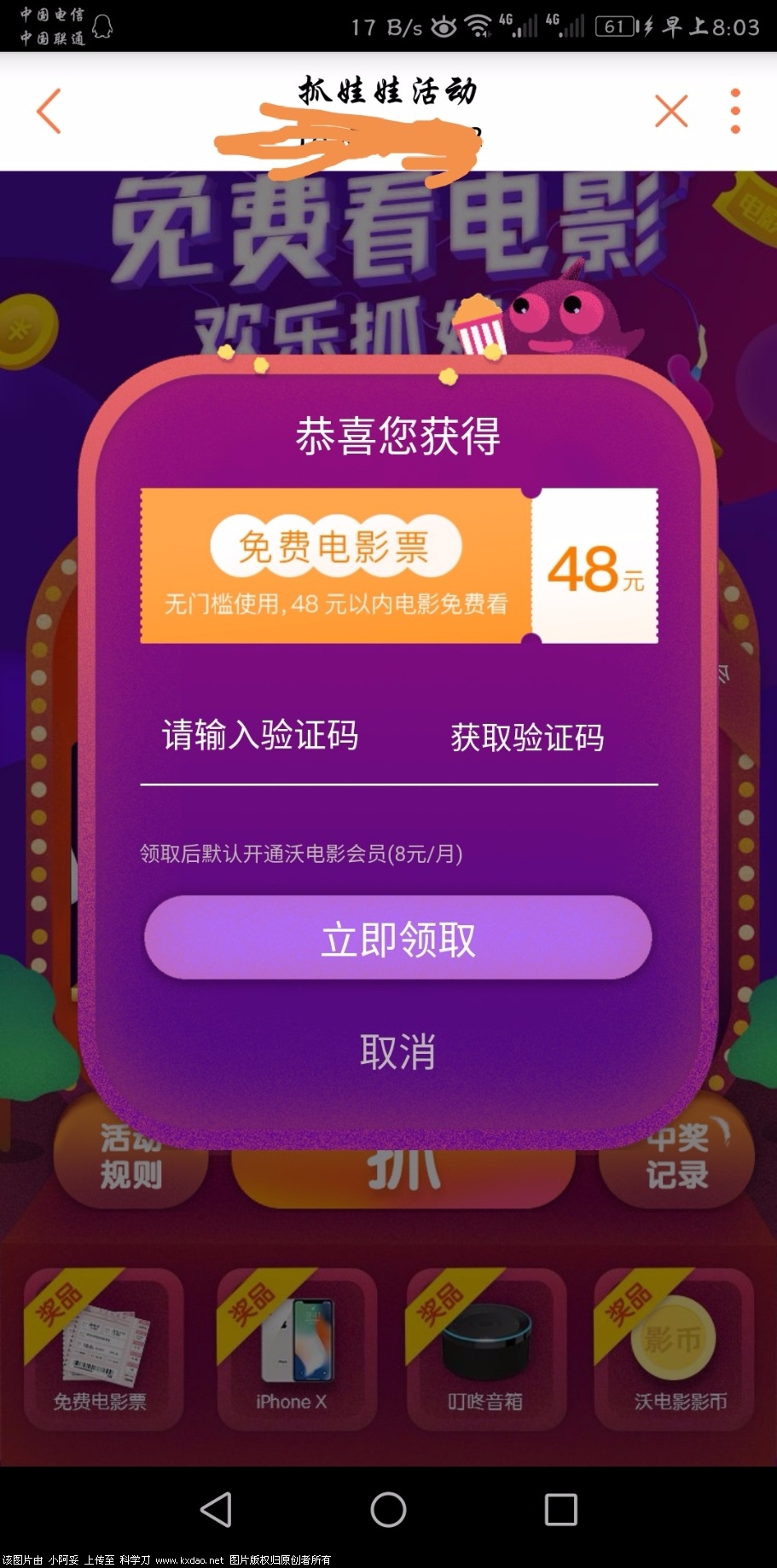Request code via 获取验证码

click(527, 738)
